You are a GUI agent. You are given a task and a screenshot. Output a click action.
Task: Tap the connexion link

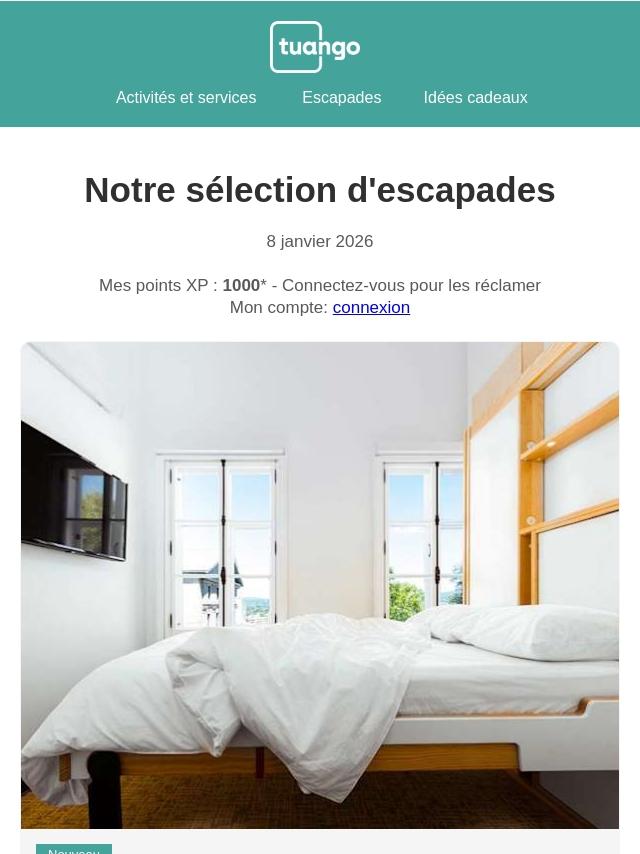click(371, 308)
